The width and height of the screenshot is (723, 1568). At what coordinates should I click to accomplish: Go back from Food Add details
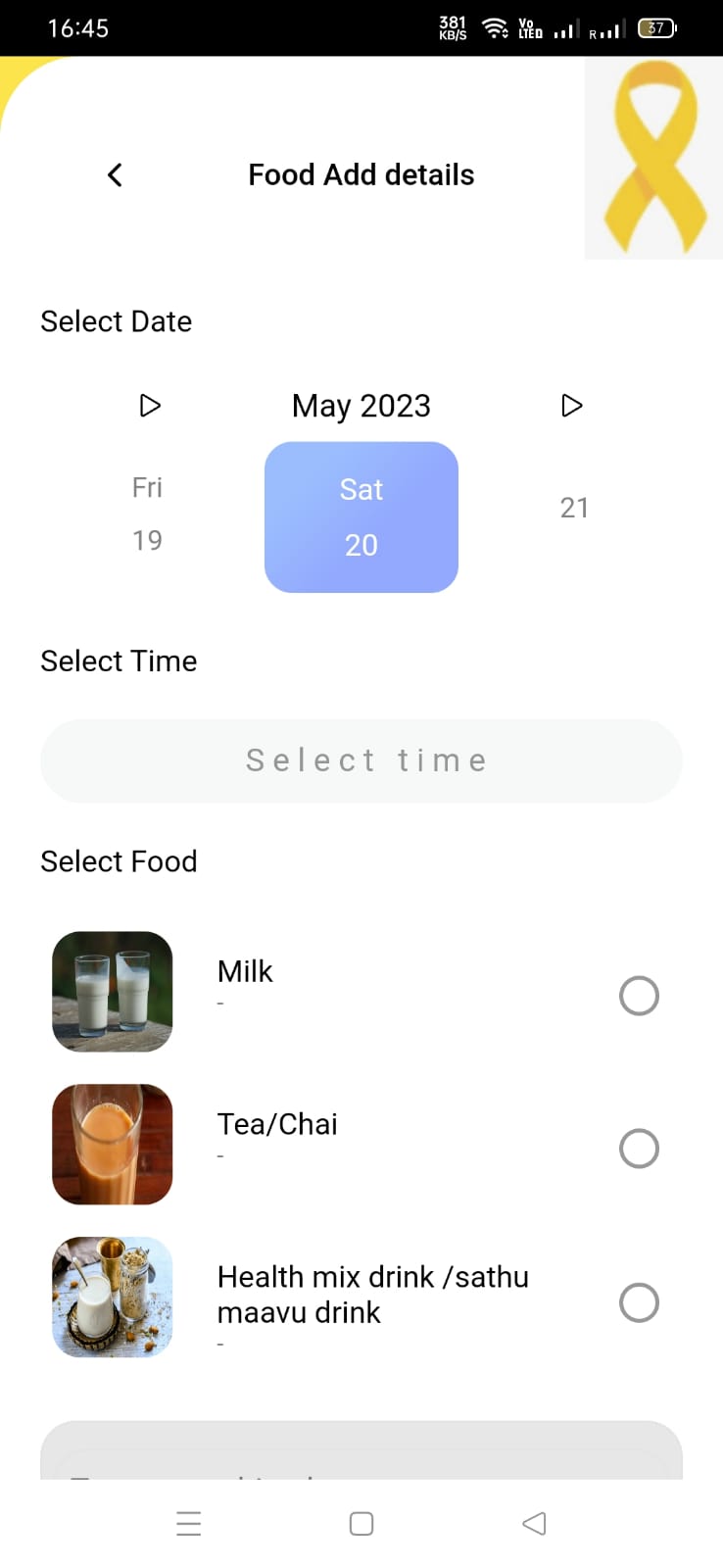(x=115, y=175)
